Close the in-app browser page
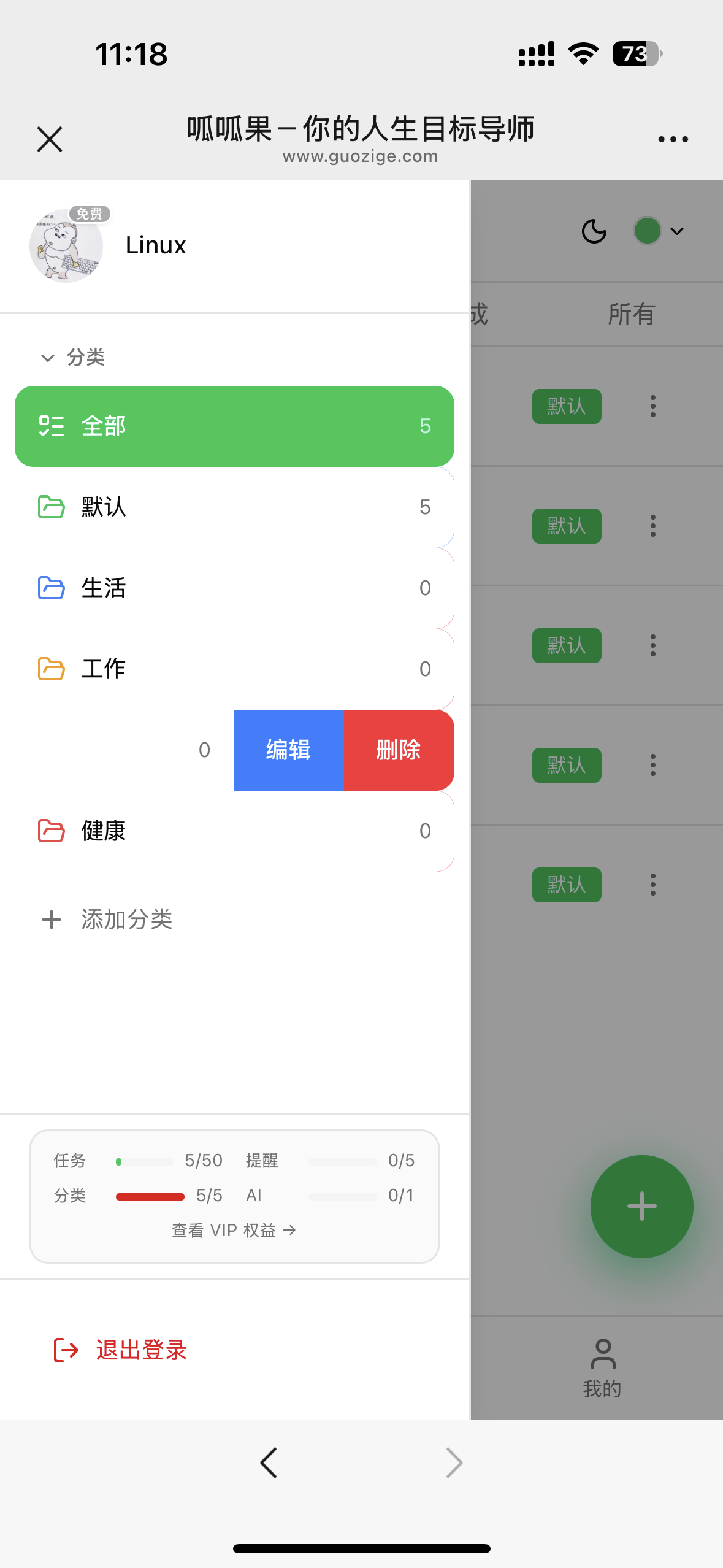Viewport: 723px width, 1568px height. [50, 139]
